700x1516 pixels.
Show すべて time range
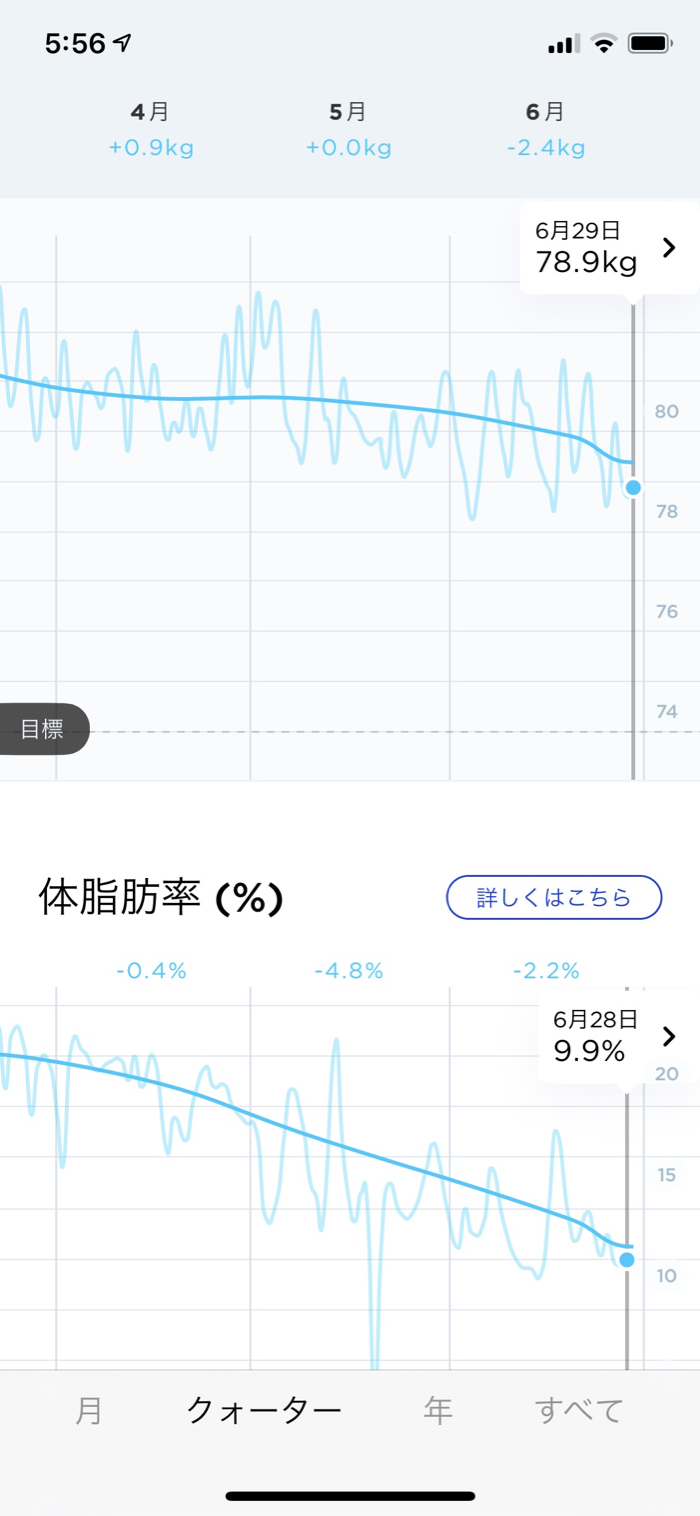tap(579, 1410)
